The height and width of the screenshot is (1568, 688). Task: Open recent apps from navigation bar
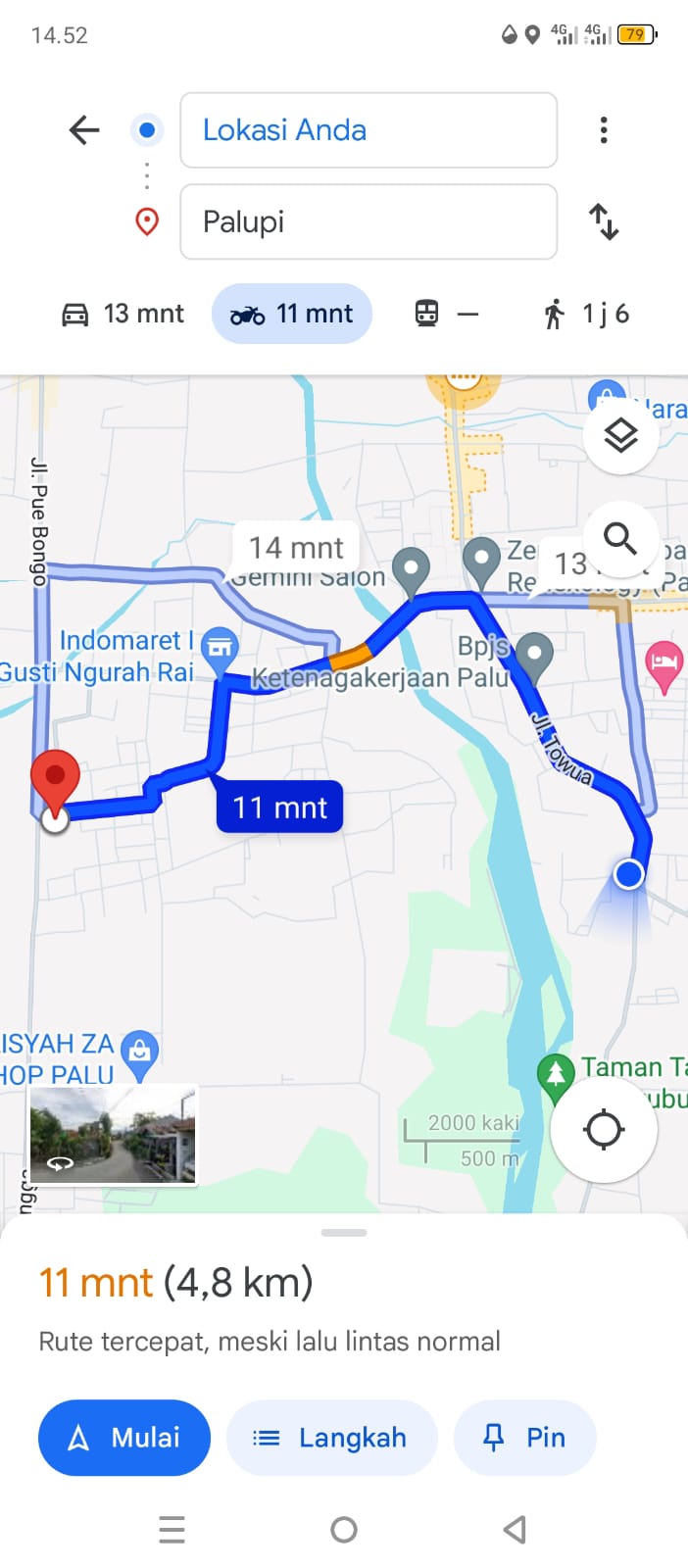(172, 1530)
